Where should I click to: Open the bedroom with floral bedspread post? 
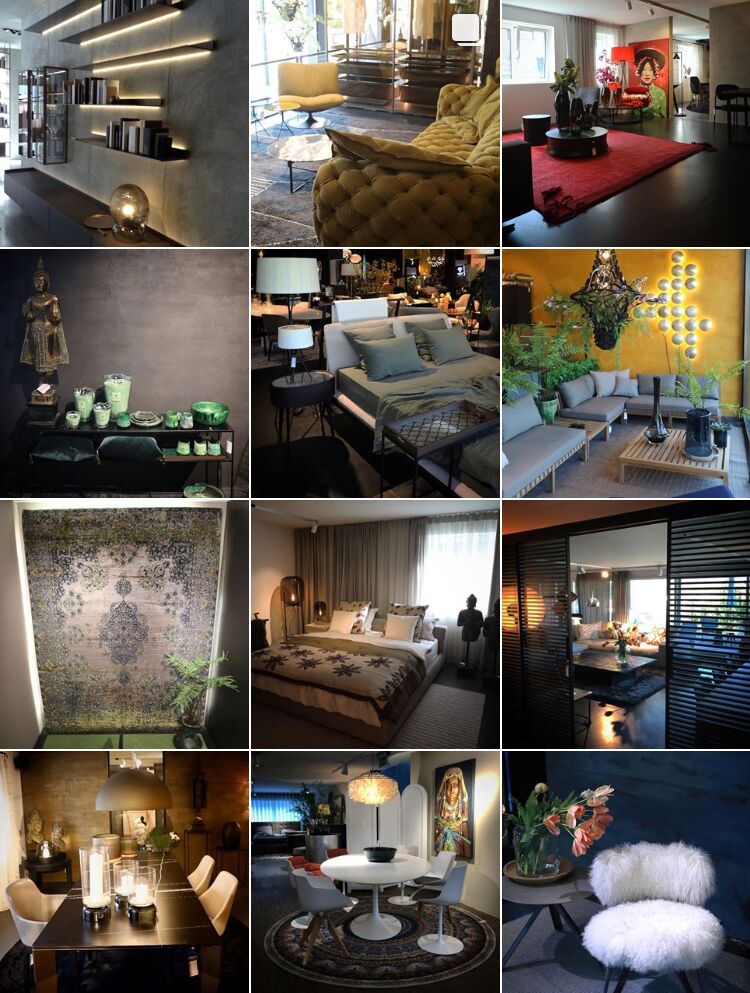click(374, 624)
